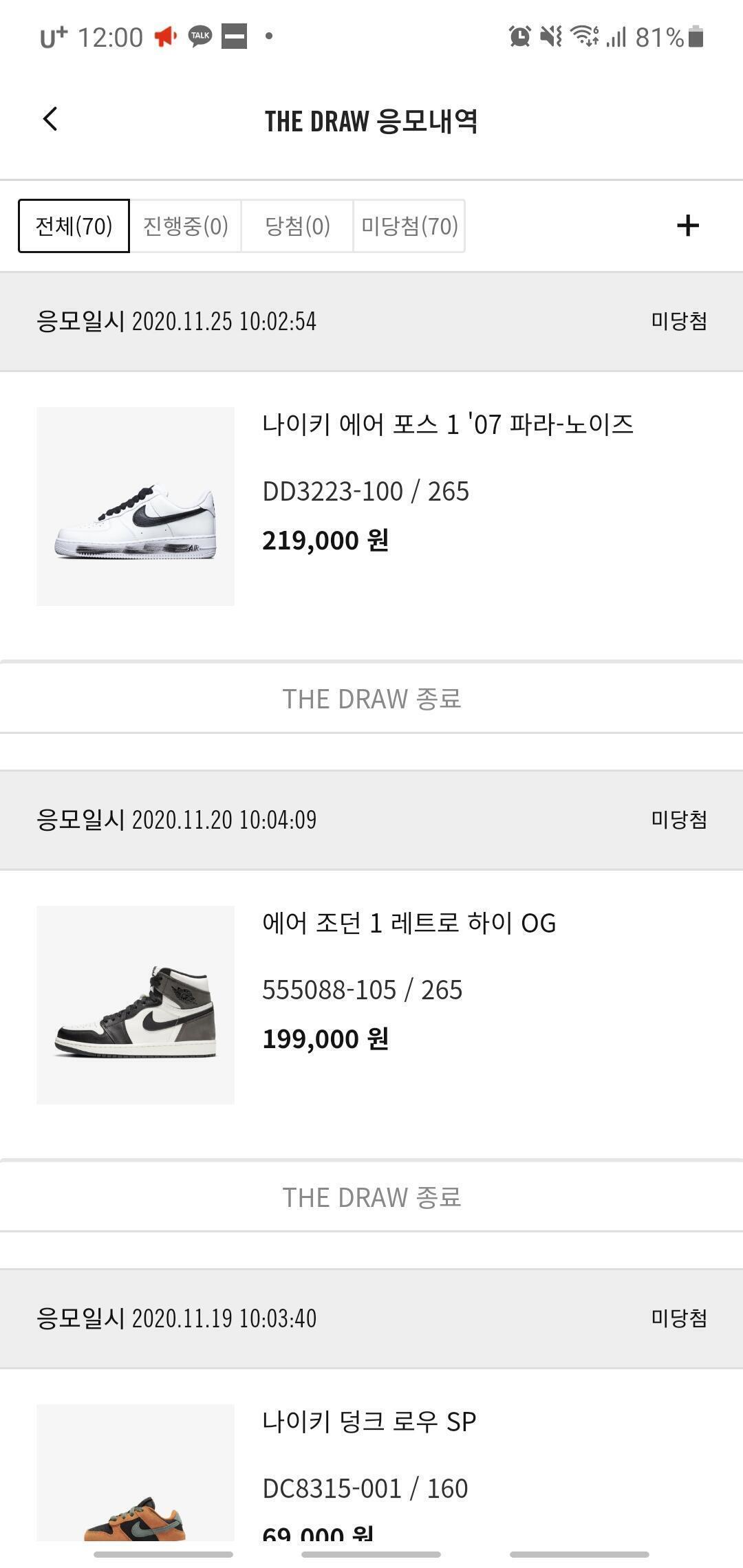View the 에어 조던 1 레트로 하이 OG entry
The width and height of the screenshot is (743, 1568).
(409, 924)
